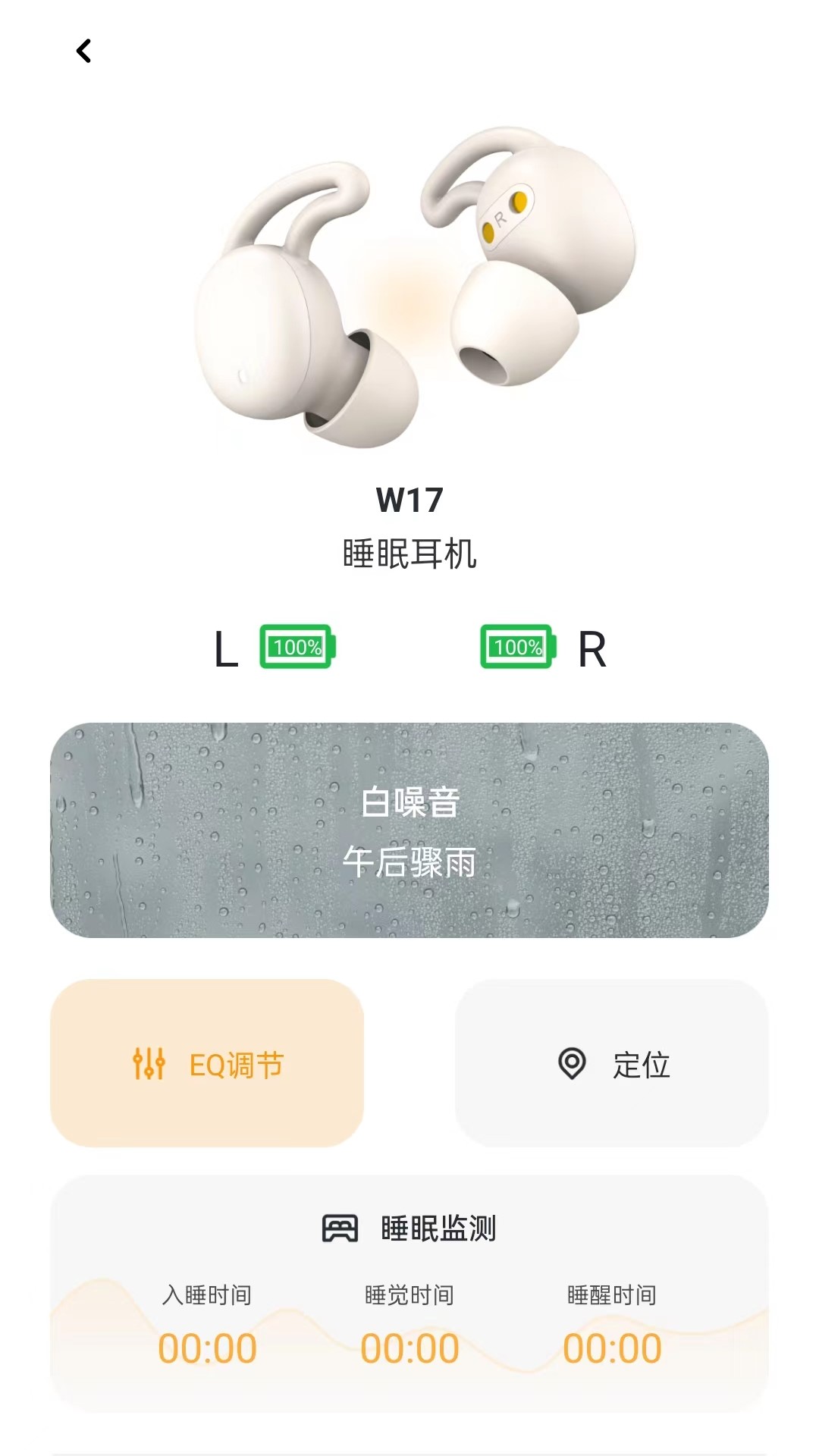Click the earbuds product image
Image resolution: width=819 pixels, height=1456 pixels.
tap(409, 288)
